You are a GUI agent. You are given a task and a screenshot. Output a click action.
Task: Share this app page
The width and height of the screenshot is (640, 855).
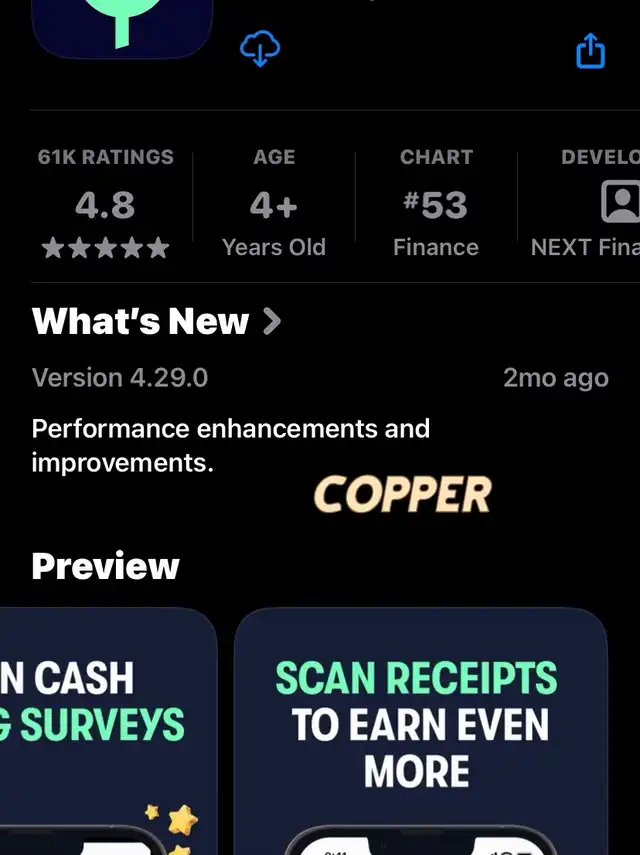(591, 49)
